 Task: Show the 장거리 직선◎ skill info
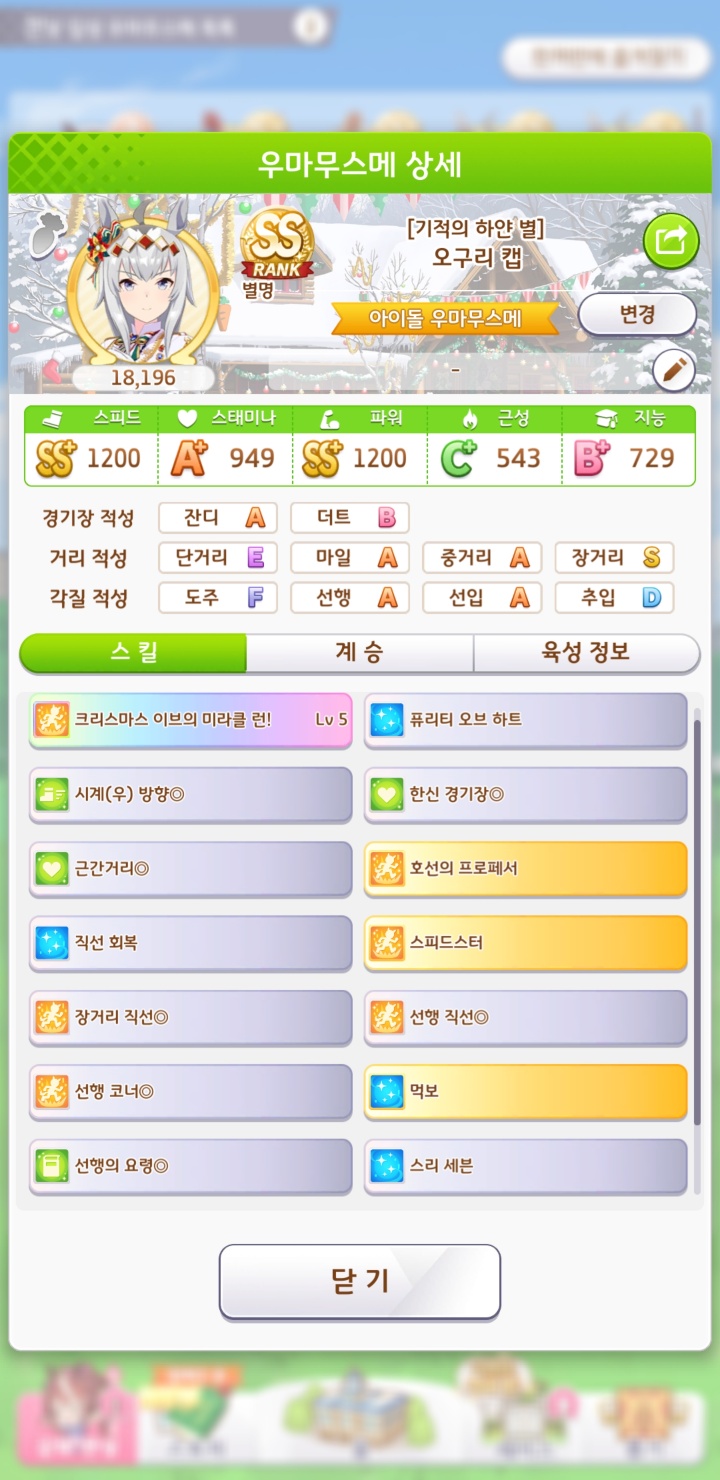(x=190, y=1018)
